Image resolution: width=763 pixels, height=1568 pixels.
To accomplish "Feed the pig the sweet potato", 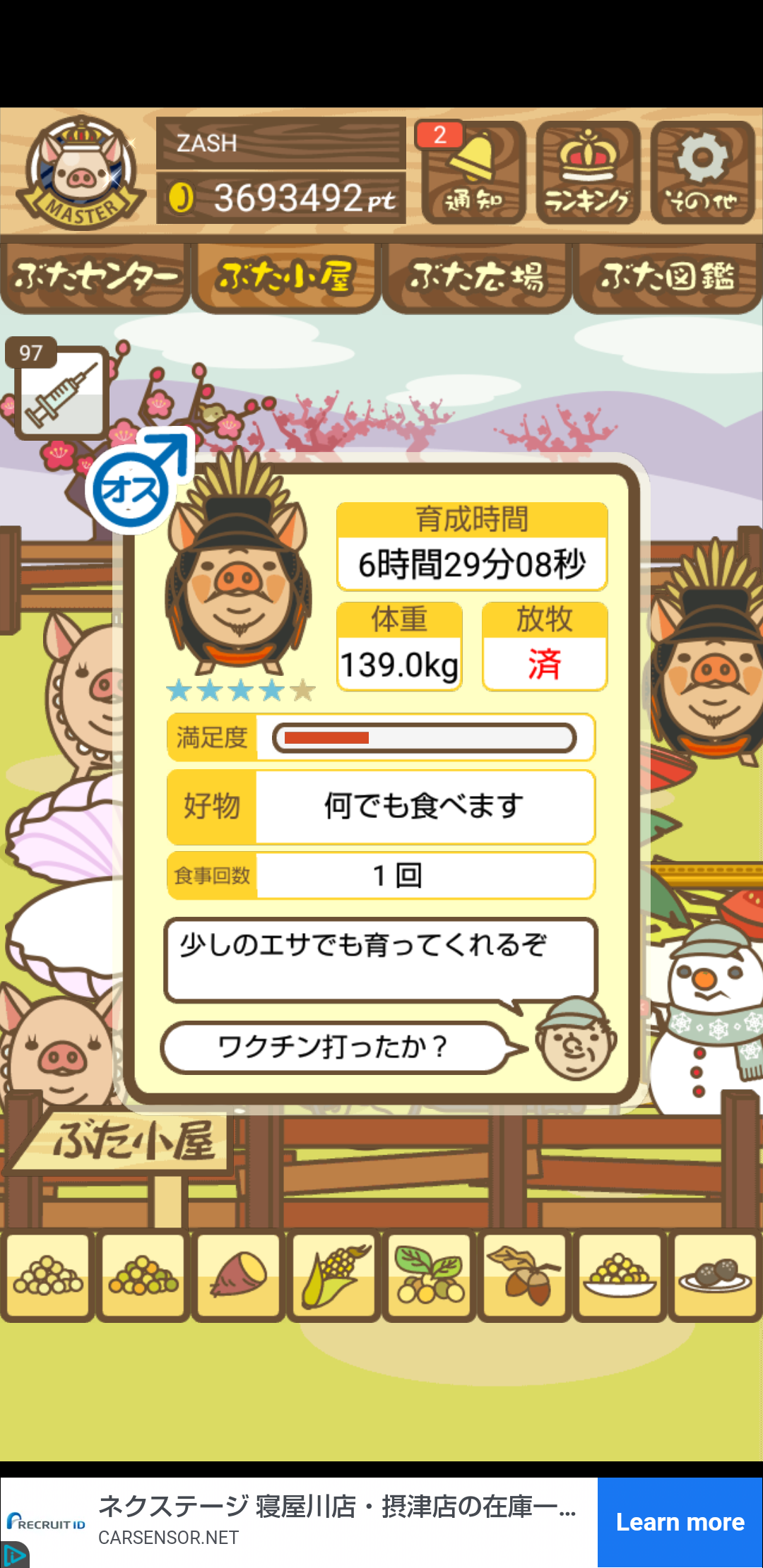I will tap(238, 1276).
